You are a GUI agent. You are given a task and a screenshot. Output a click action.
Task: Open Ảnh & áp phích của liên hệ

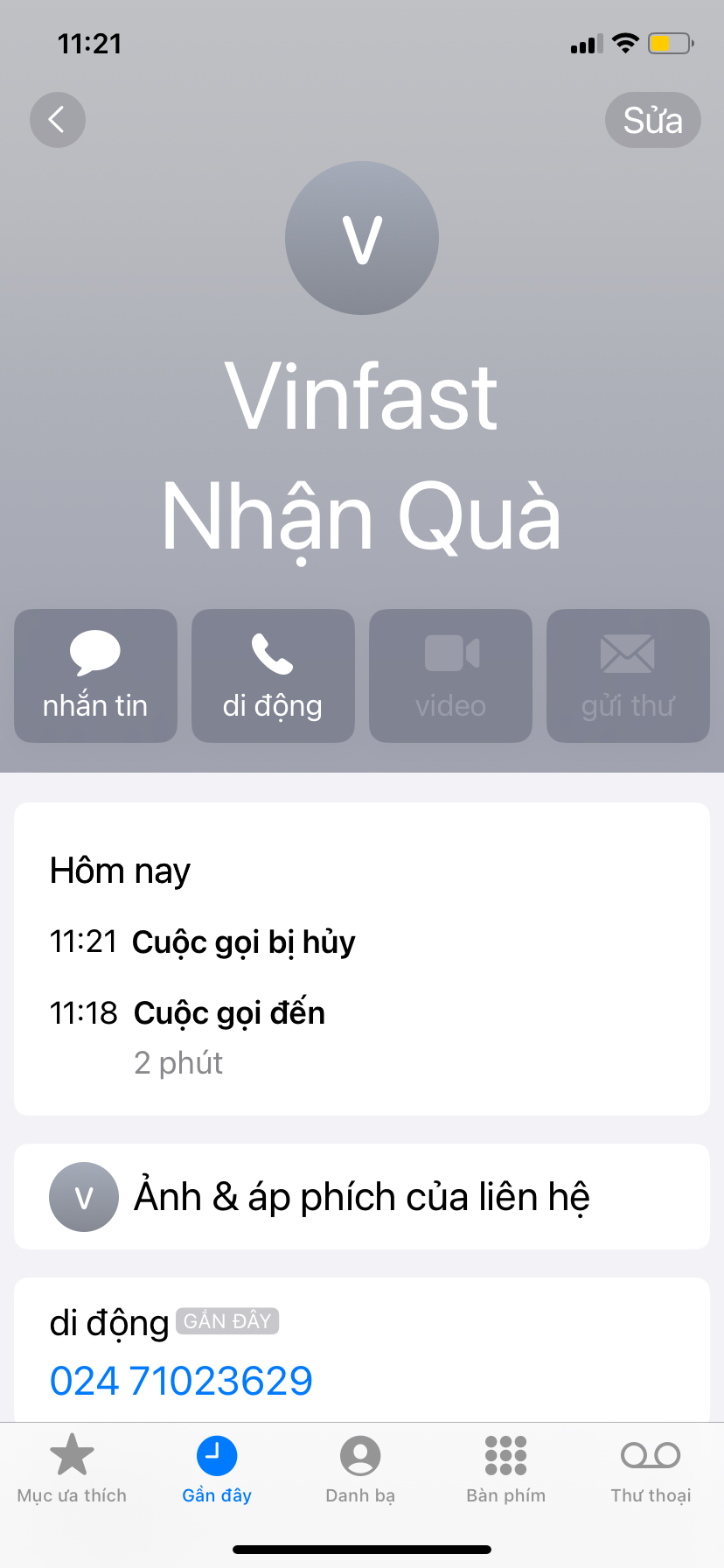point(361,1197)
